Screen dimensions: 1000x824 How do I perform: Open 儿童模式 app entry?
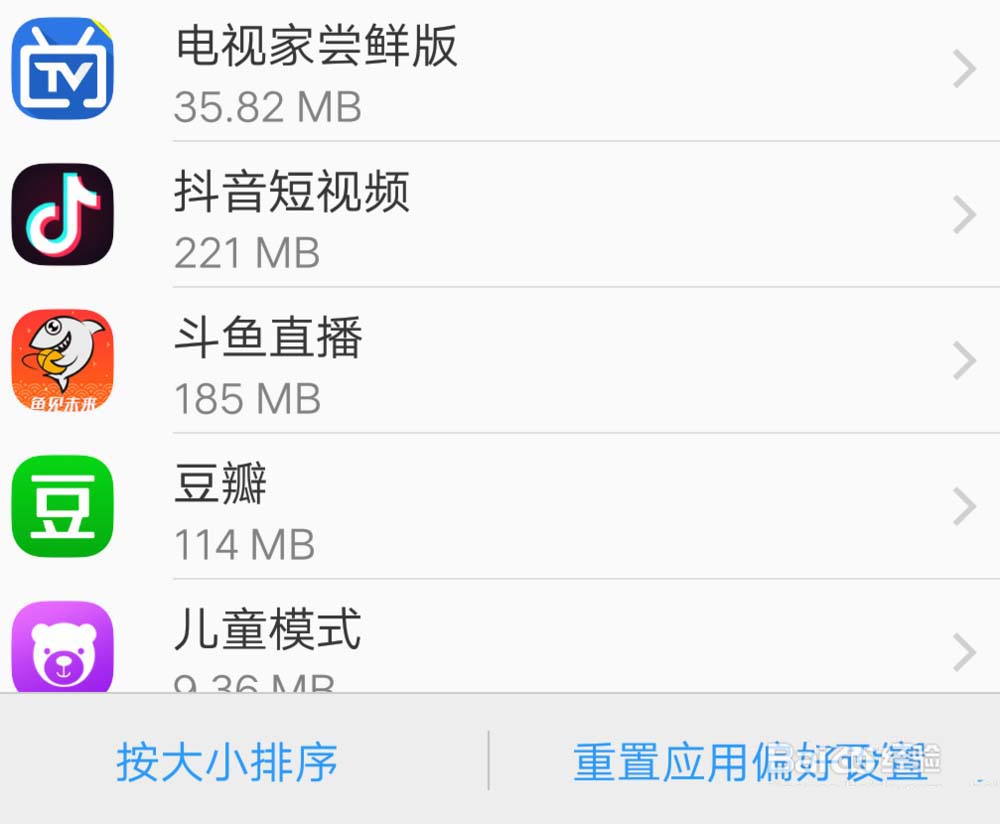coord(500,645)
